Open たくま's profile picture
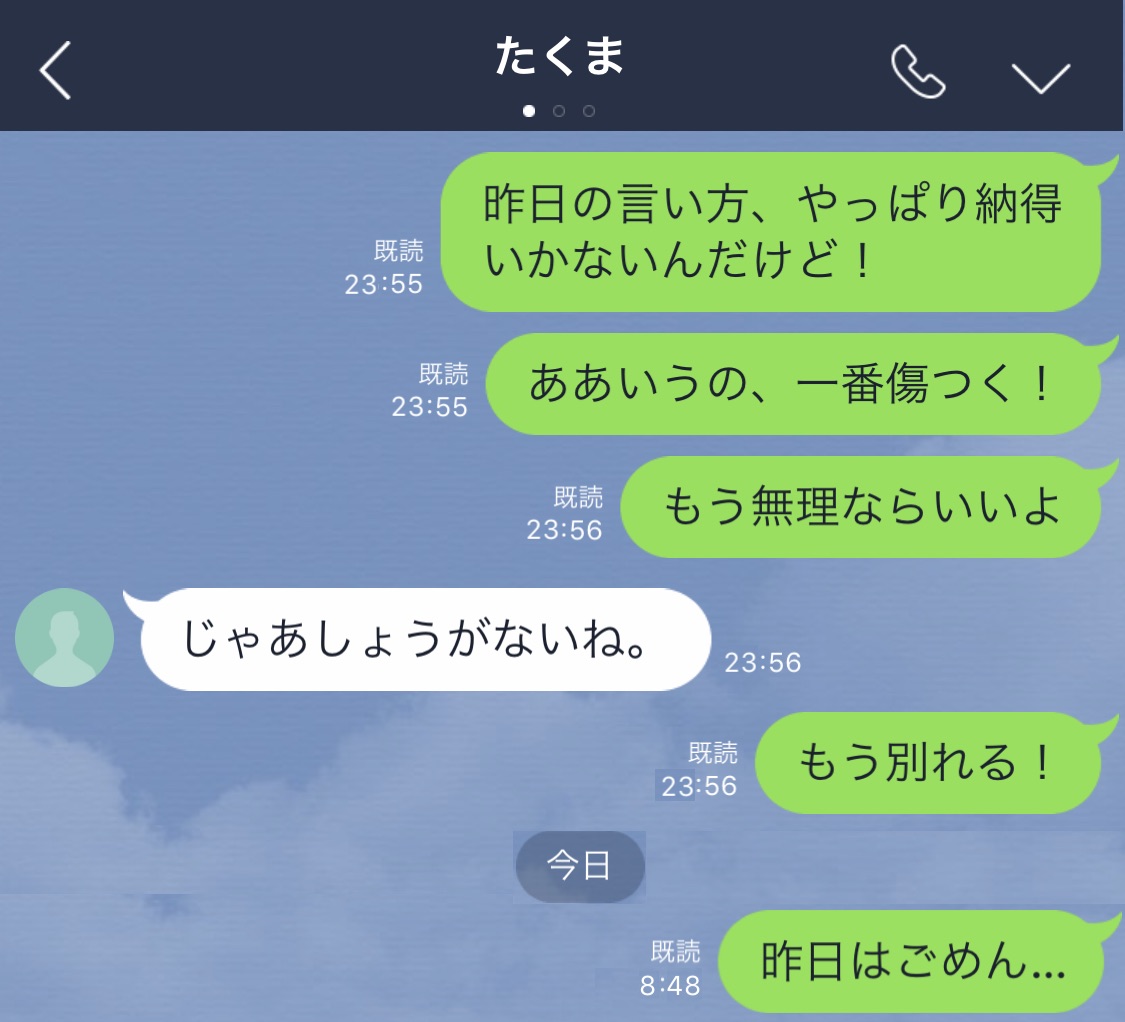 click(x=65, y=638)
